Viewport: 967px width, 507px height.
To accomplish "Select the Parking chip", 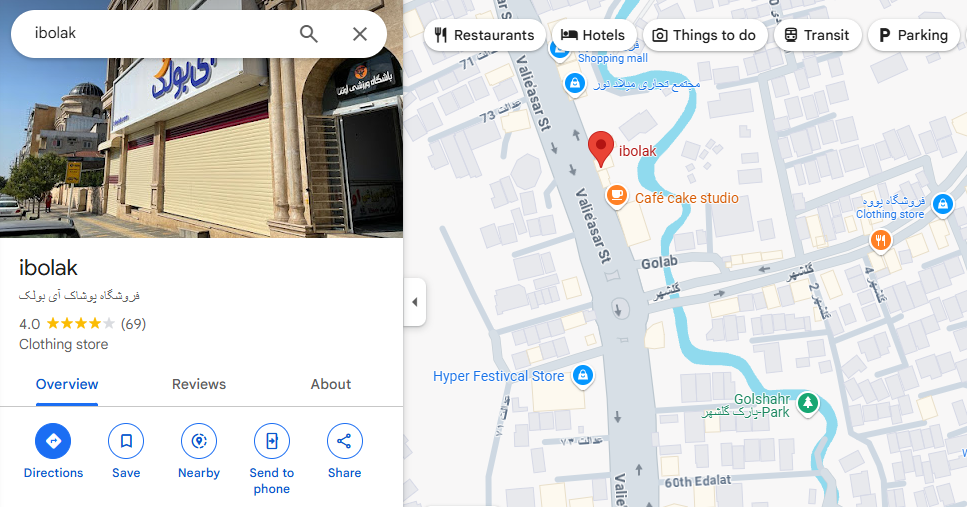I will (x=913, y=35).
